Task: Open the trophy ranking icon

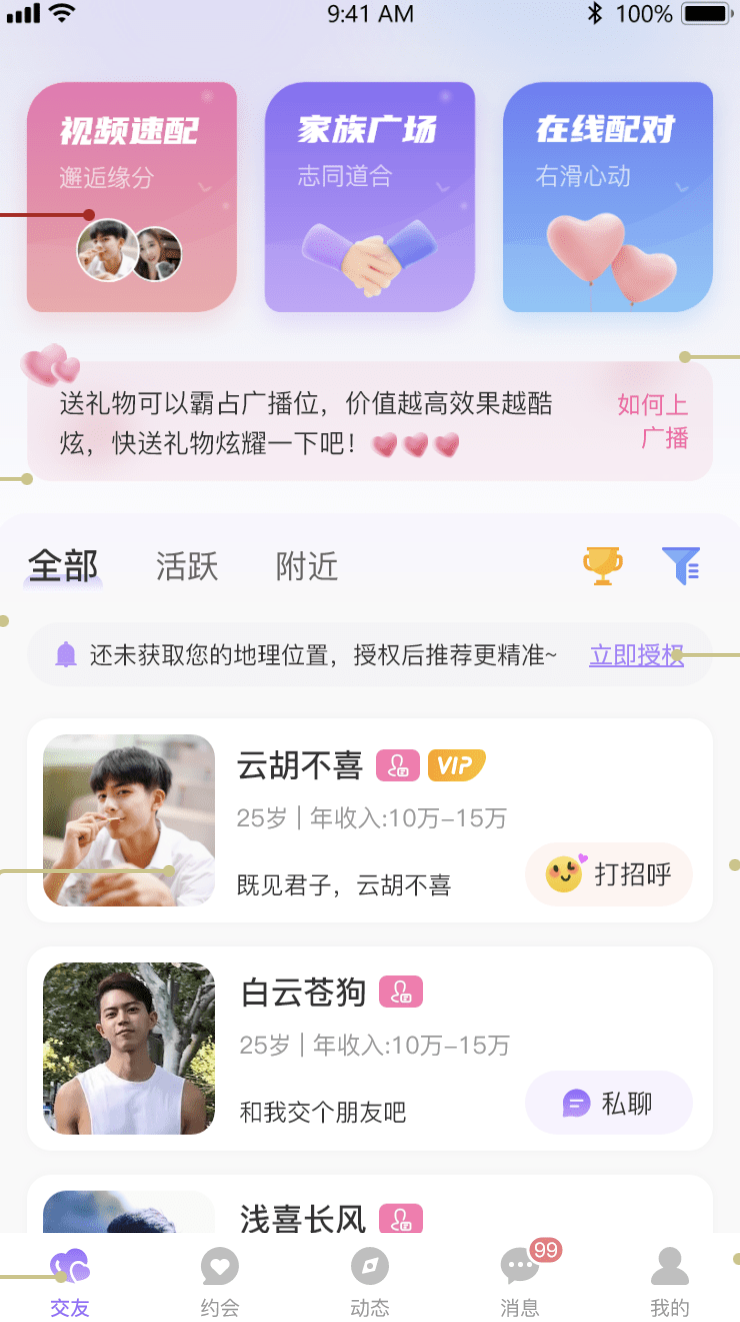Action: [602, 566]
